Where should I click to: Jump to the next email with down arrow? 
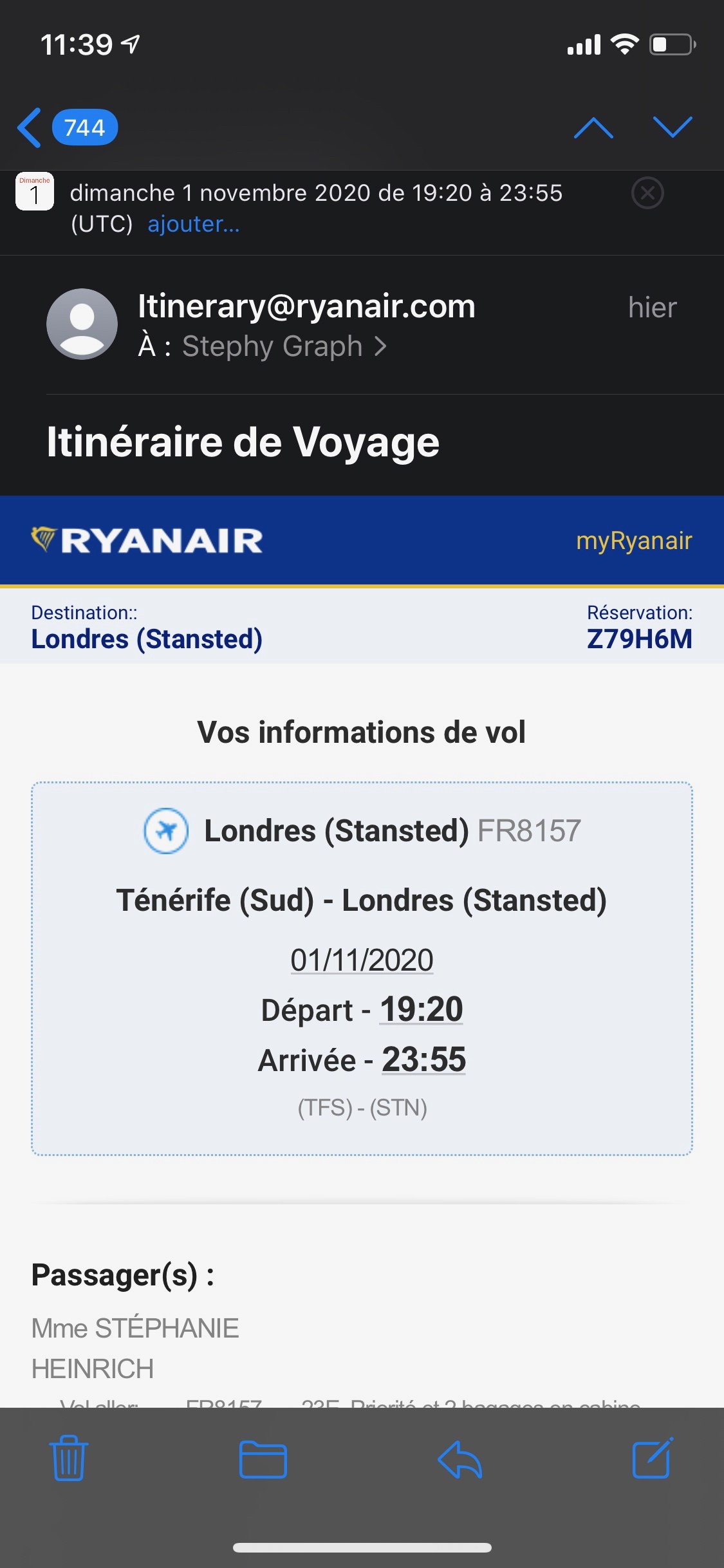pyautogui.click(x=672, y=127)
